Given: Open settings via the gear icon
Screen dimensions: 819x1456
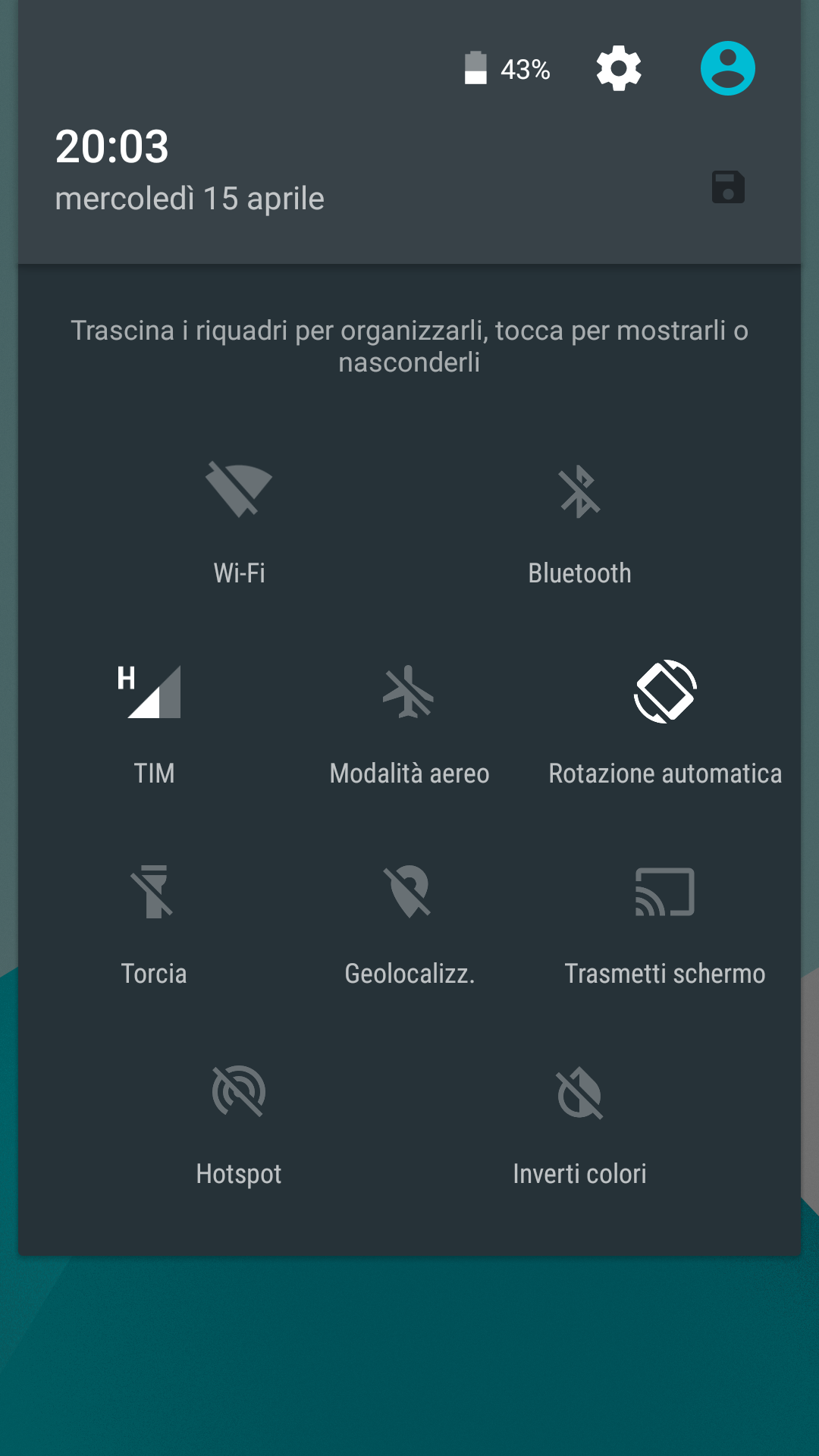Looking at the screenshot, I should 619,68.
